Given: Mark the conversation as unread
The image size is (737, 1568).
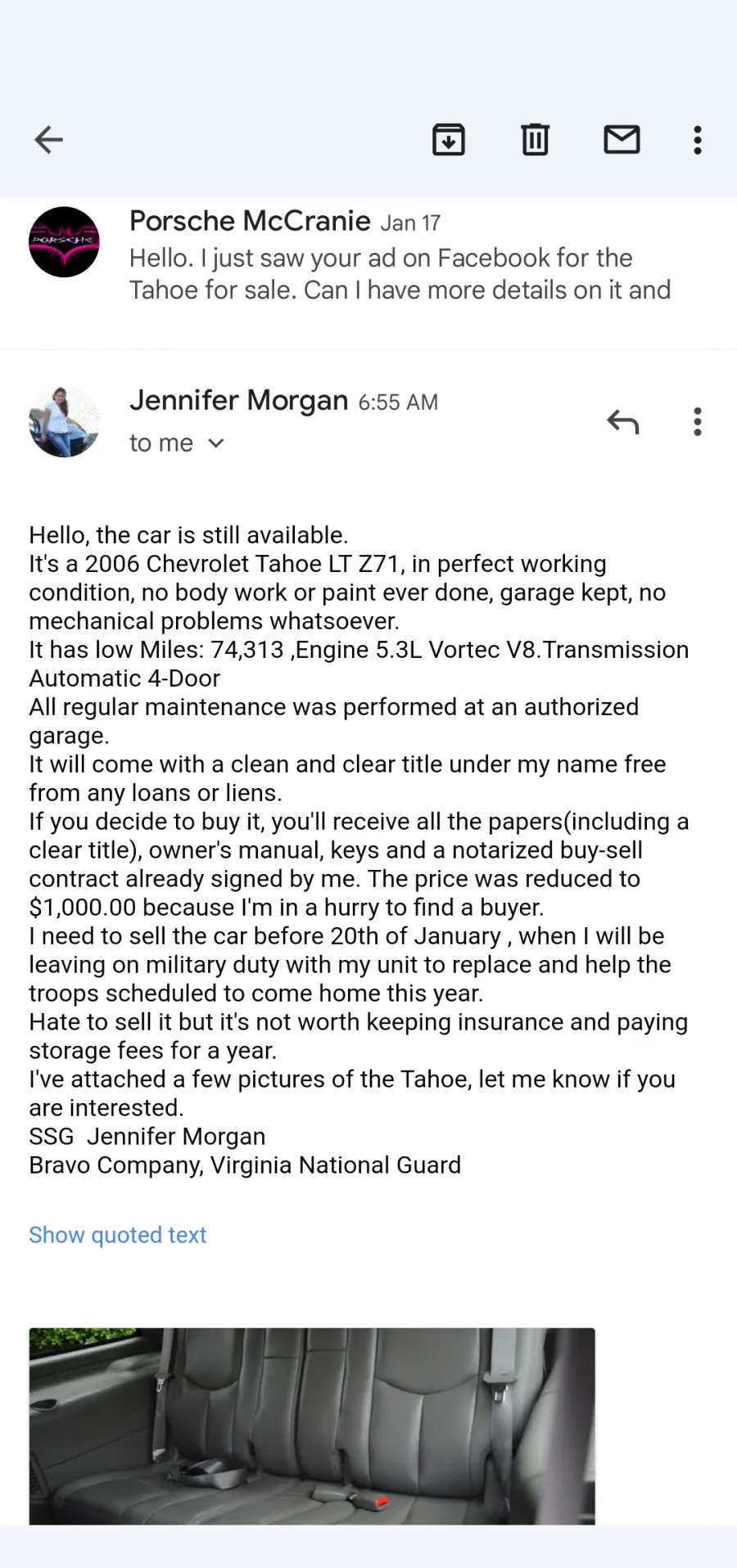Looking at the screenshot, I should 622,140.
